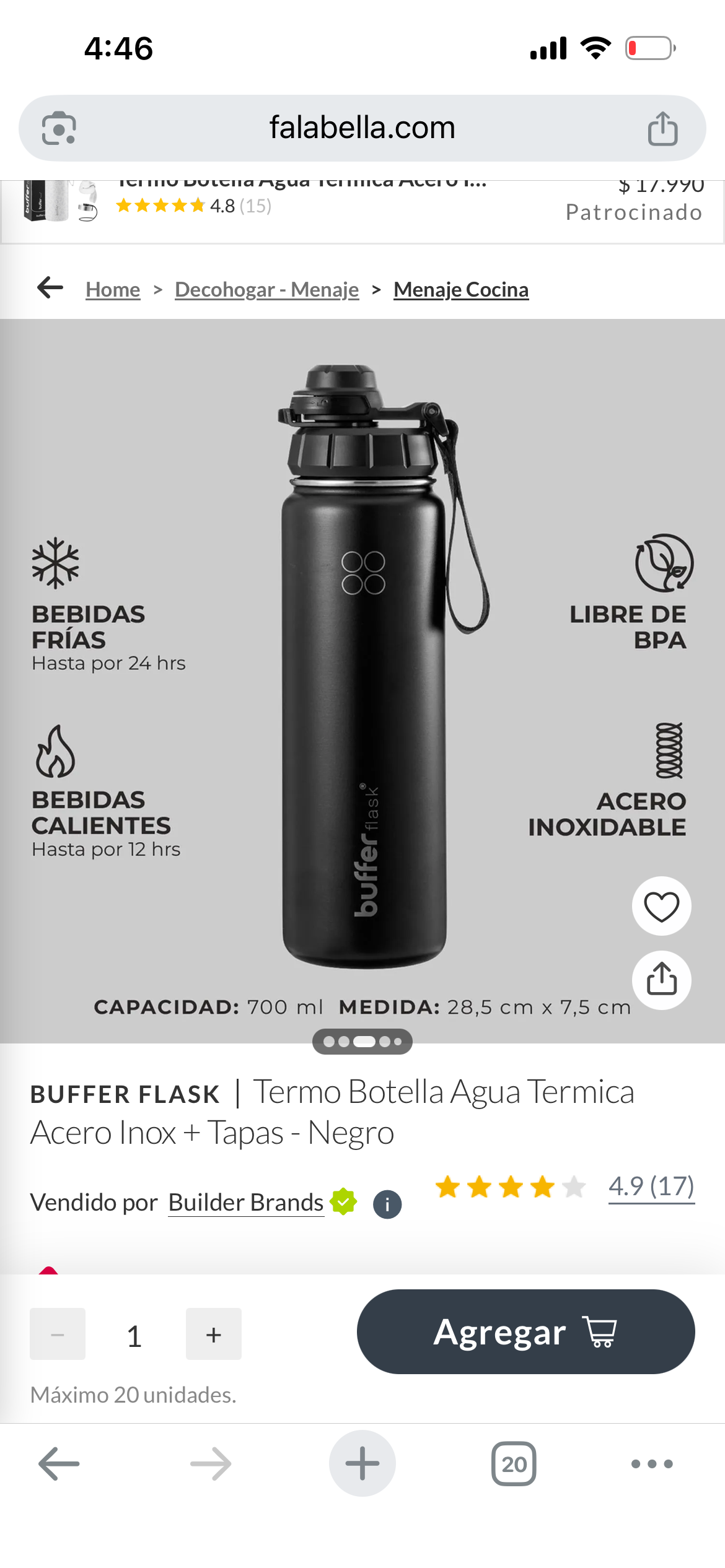
Task: Select the Decohogar - Menaje breadcrumb
Action: tap(266, 288)
